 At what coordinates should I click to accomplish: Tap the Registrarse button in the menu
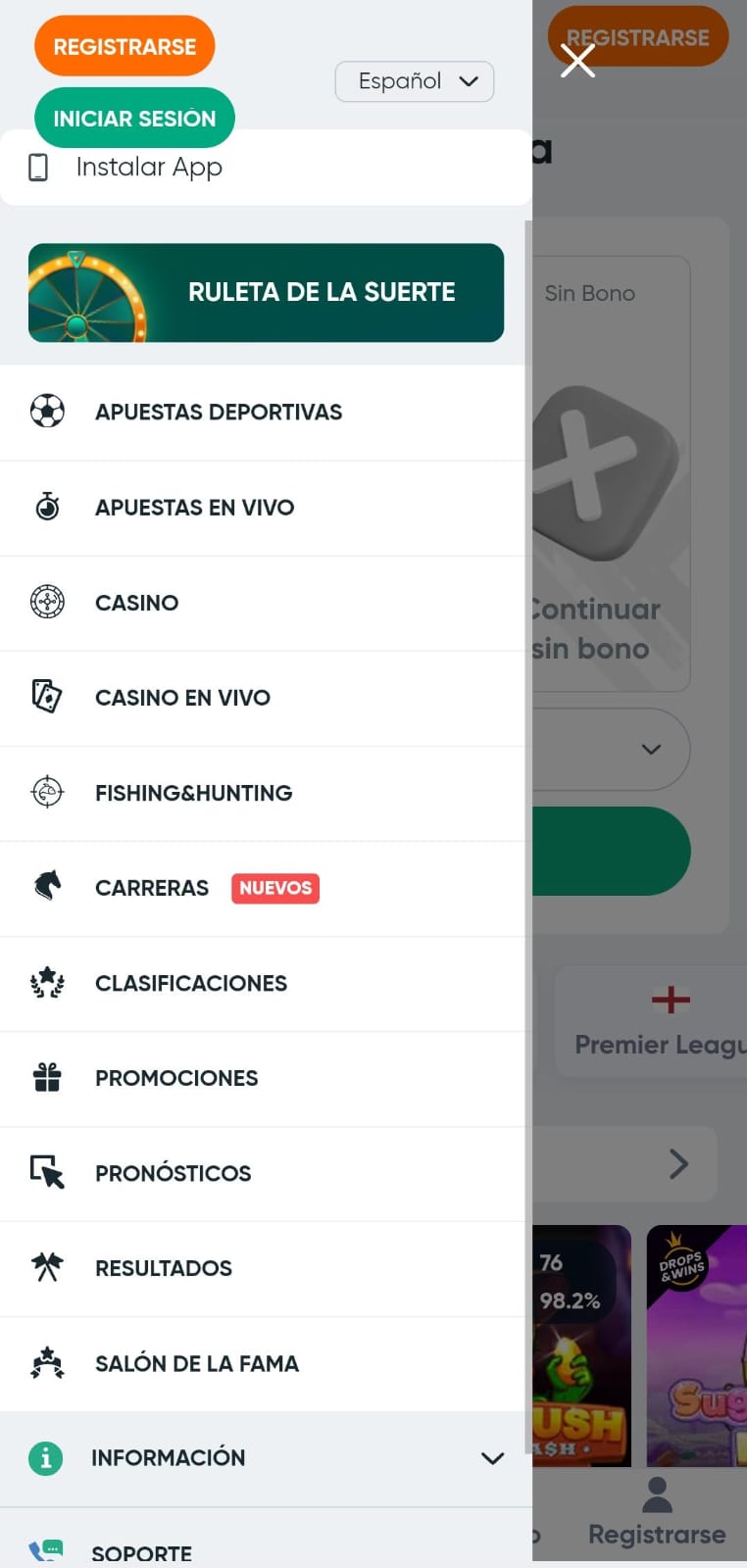tap(124, 46)
